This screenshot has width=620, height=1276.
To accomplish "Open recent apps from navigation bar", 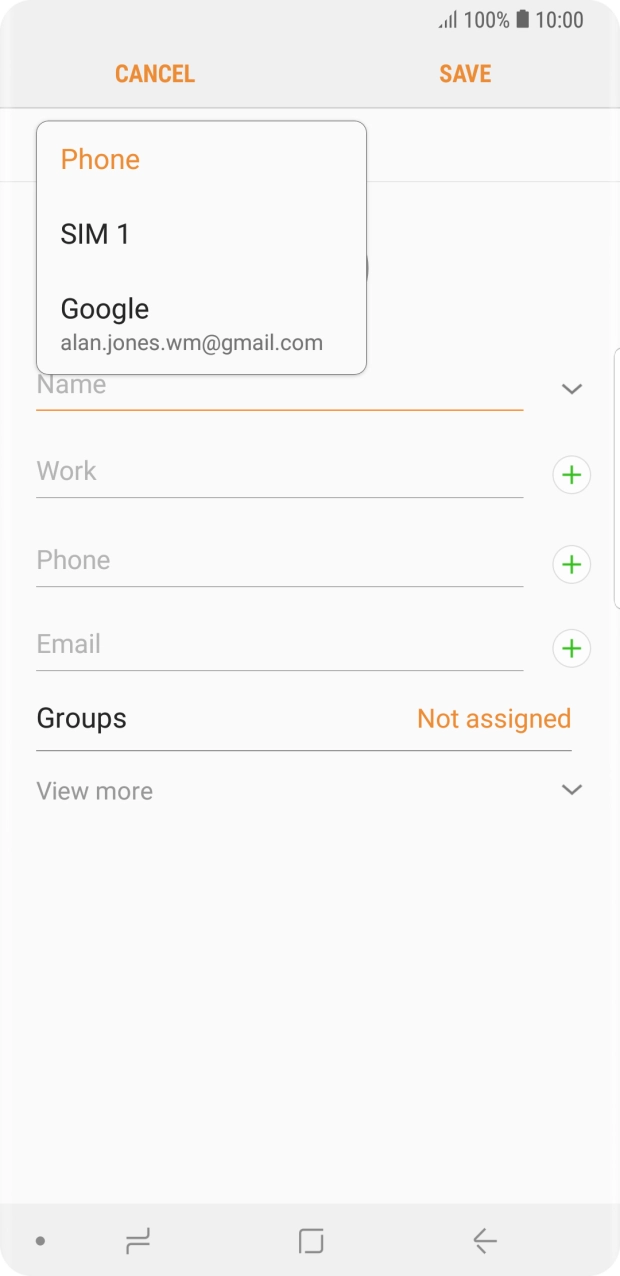I will pyautogui.click(x=138, y=1241).
